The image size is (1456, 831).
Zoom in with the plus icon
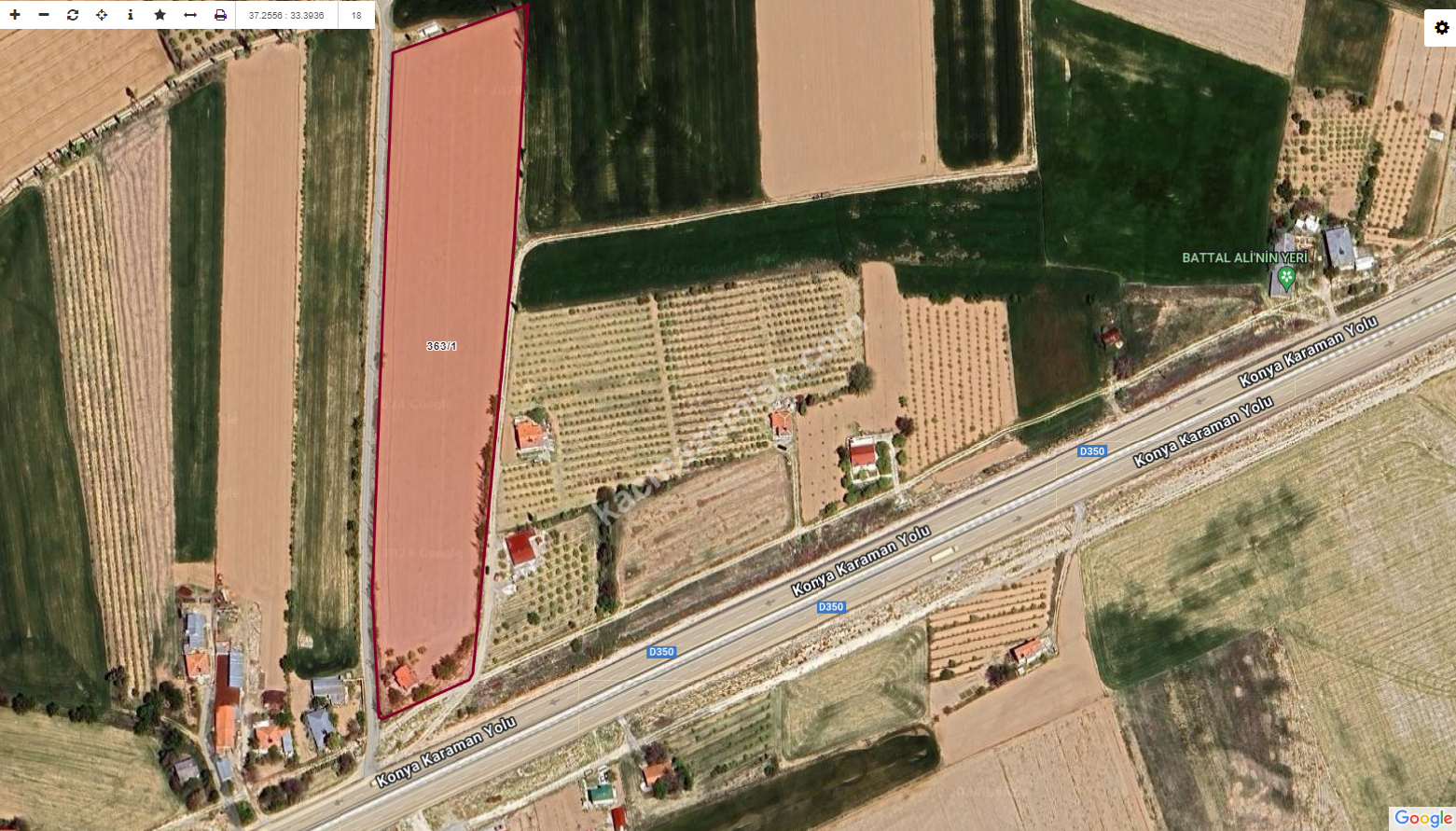[x=15, y=15]
